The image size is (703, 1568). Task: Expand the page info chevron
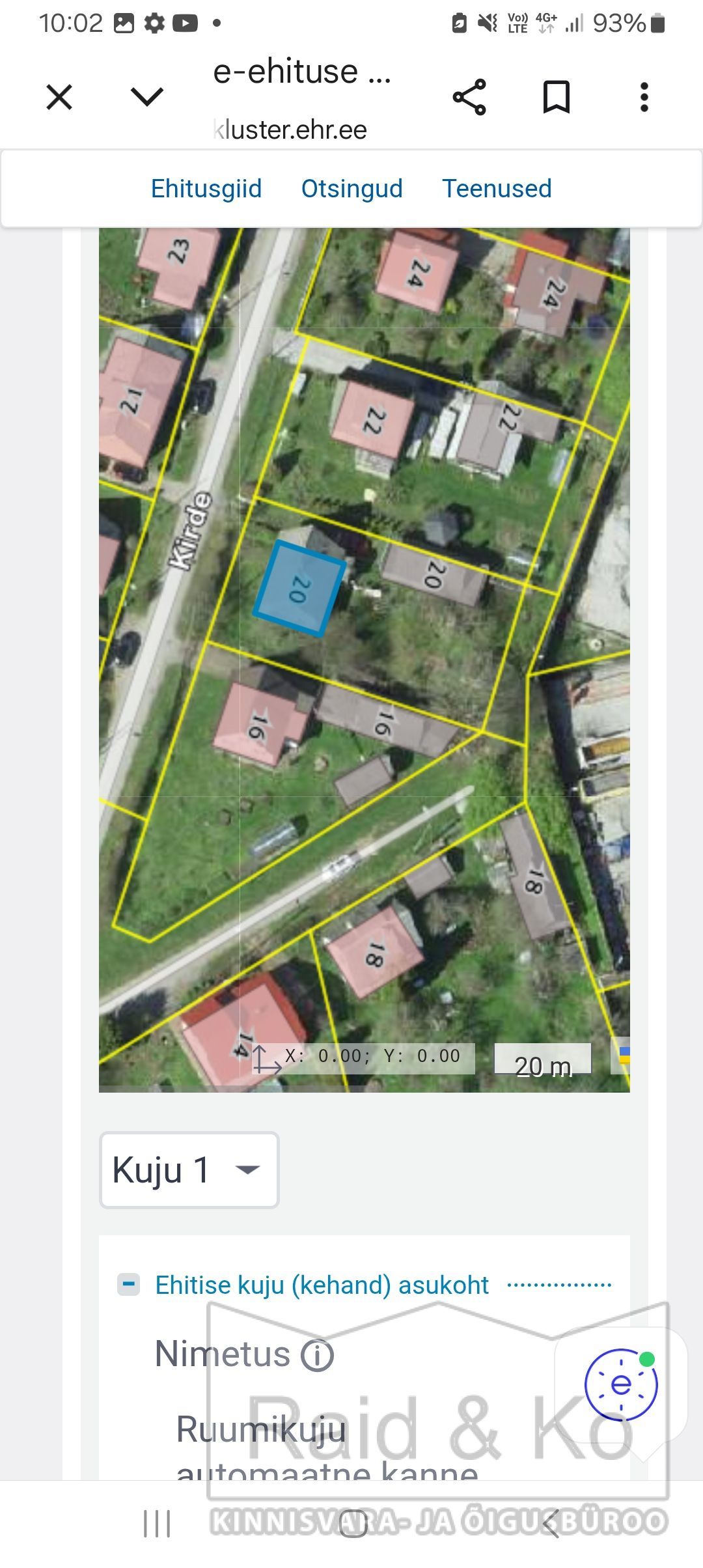pyautogui.click(x=147, y=97)
